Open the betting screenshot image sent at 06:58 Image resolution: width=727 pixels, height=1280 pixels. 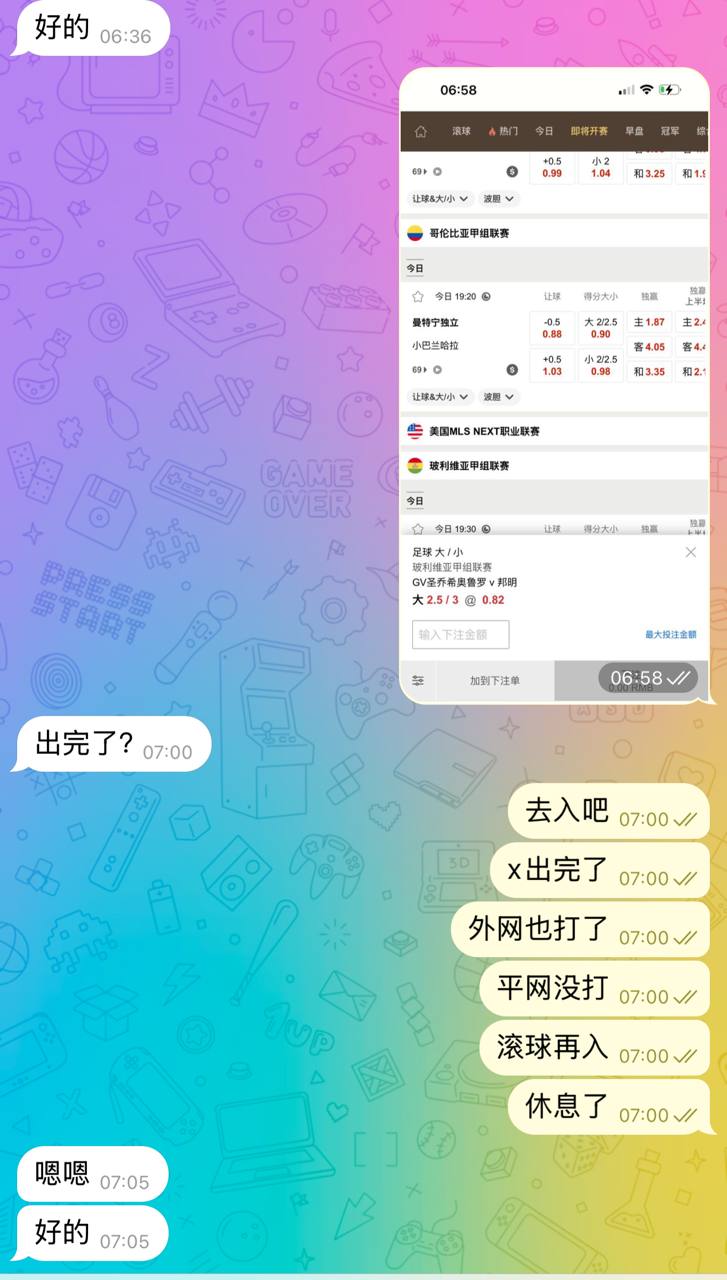554,385
